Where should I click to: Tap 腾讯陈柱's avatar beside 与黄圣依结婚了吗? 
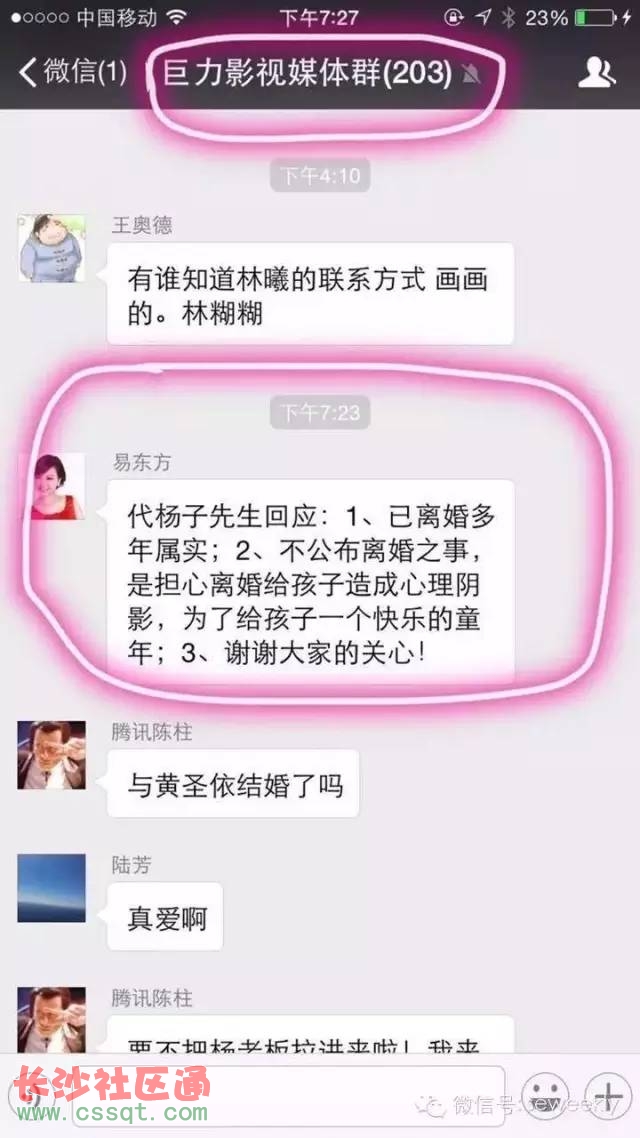[51, 755]
